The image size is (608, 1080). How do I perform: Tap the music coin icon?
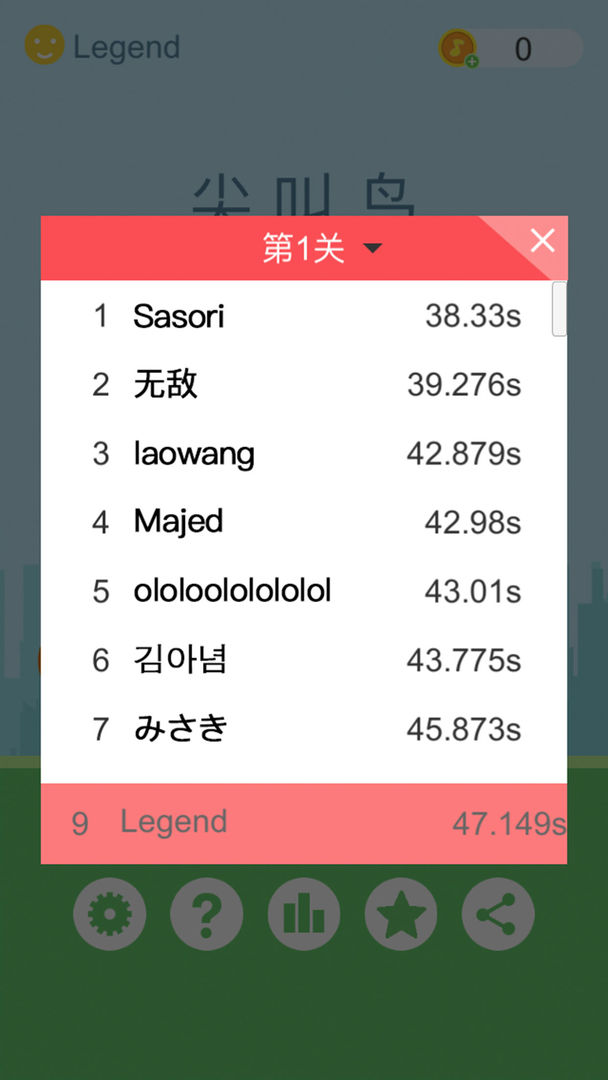[459, 48]
